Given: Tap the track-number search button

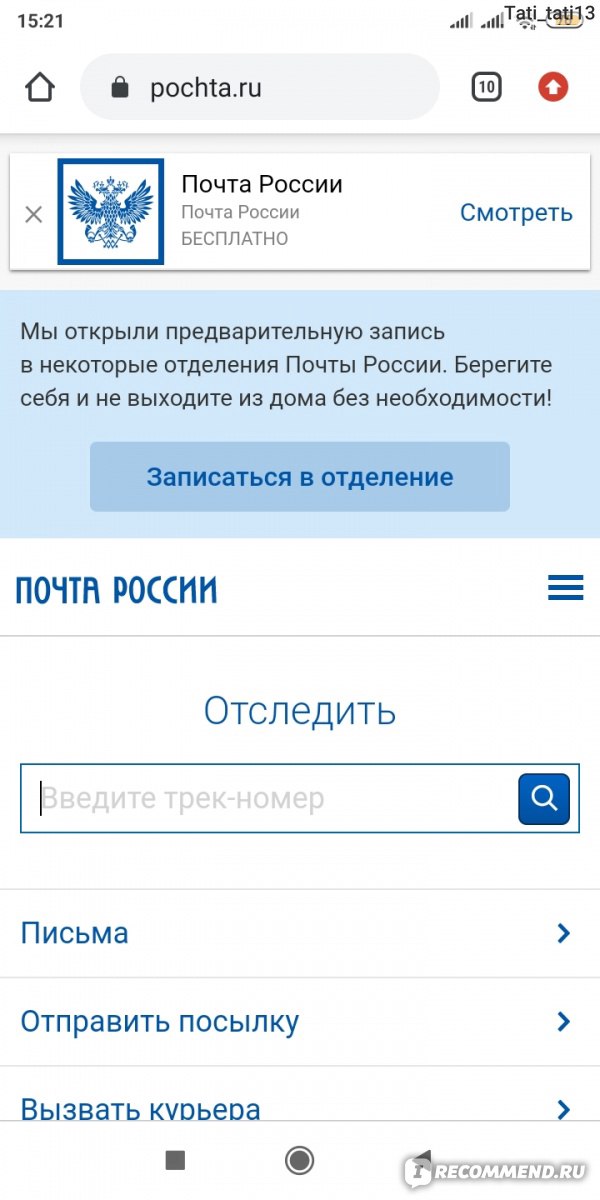Looking at the screenshot, I should tap(544, 798).
